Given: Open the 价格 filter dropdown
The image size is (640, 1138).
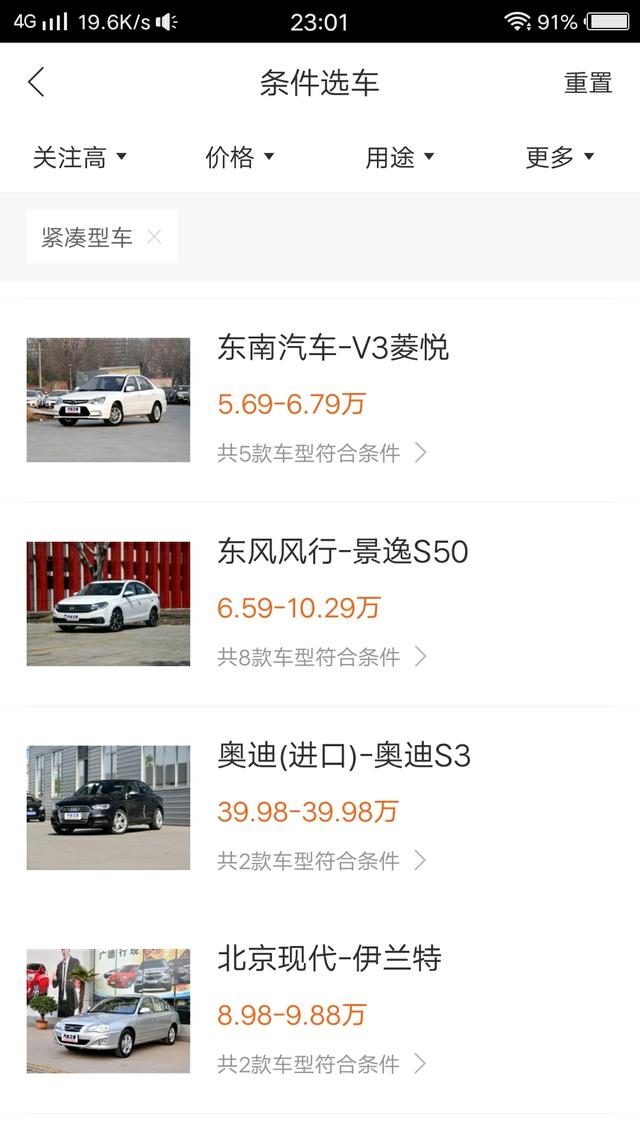Looking at the screenshot, I should pyautogui.click(x=240, y=157).
